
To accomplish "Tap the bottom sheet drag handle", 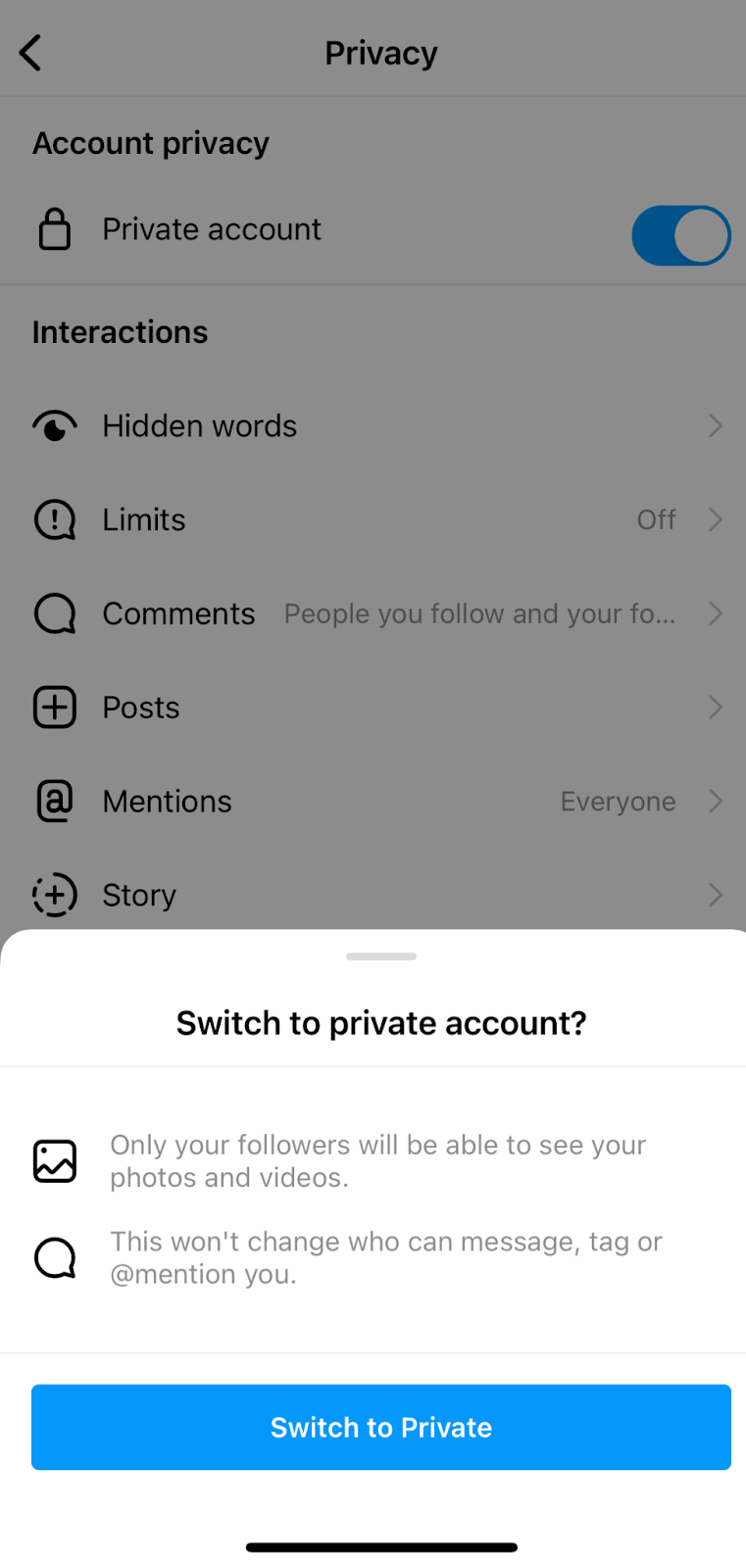I will pos(381,956).
